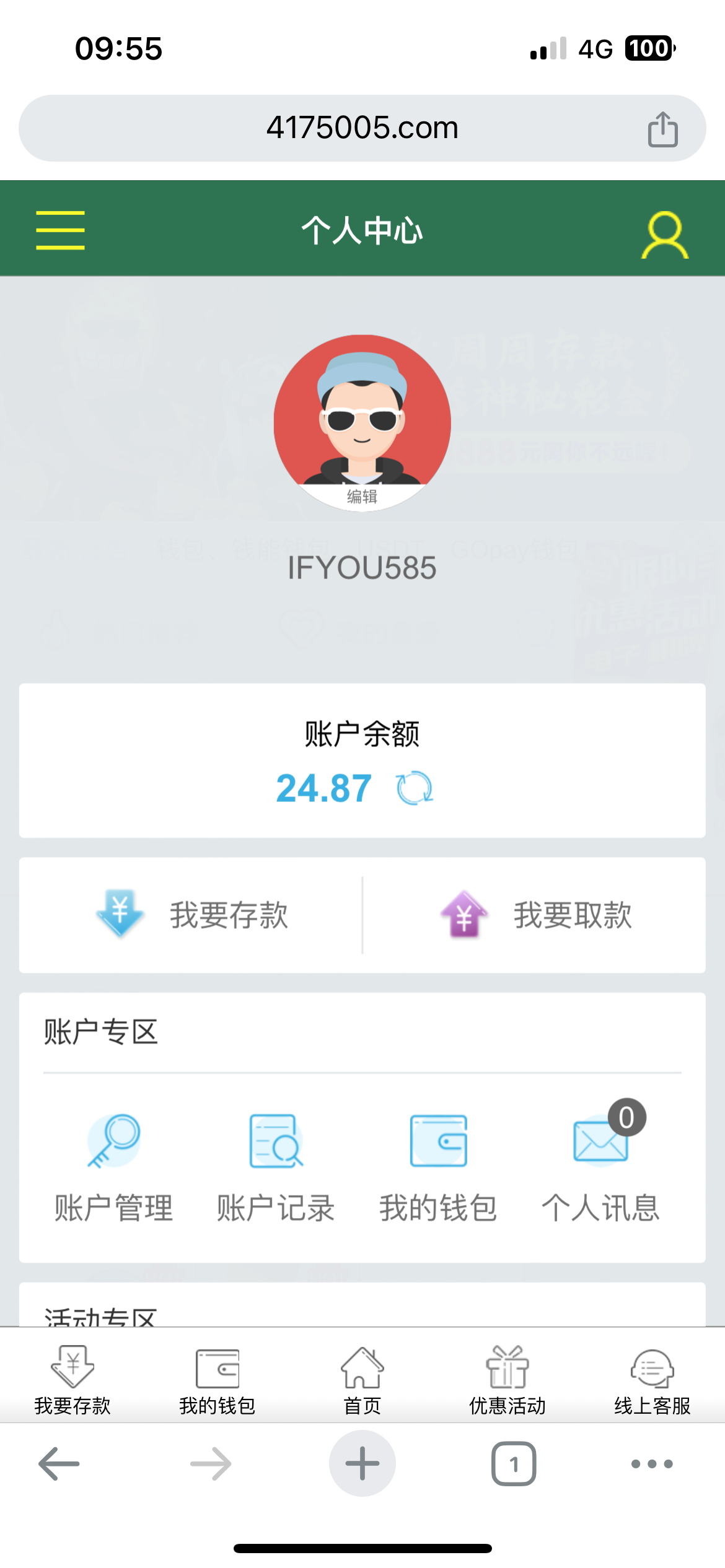
Task: Check 个人讯息 messages
Action: tap(600, 1167)
